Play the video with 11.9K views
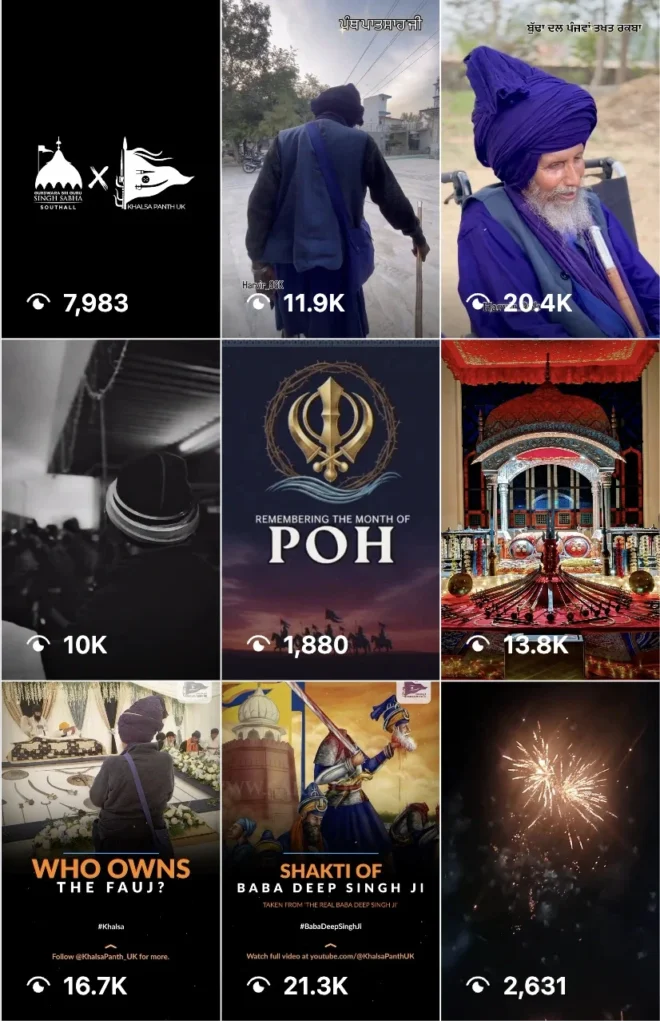This screenshot has width=660, height=1024. pos(330,170)
